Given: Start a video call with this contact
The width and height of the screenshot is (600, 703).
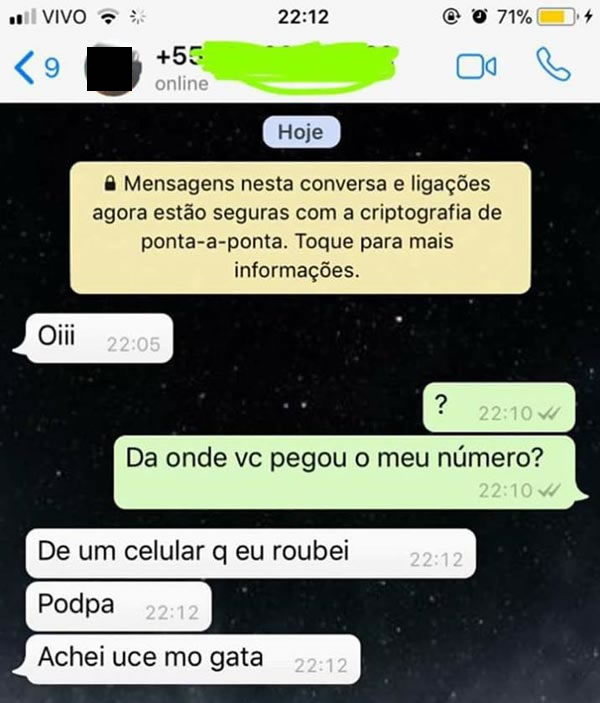Looking at the screenshot, I should (476, 66).
